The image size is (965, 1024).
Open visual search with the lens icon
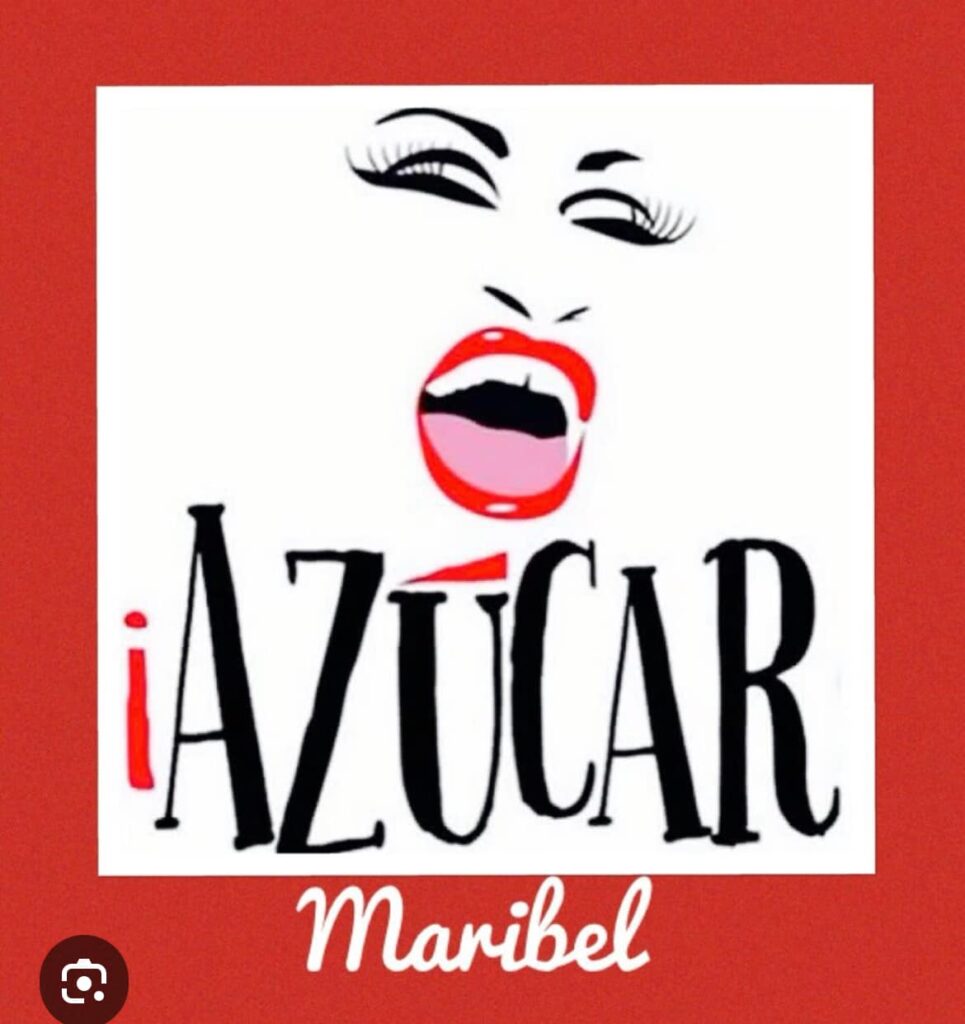[83, 983]
